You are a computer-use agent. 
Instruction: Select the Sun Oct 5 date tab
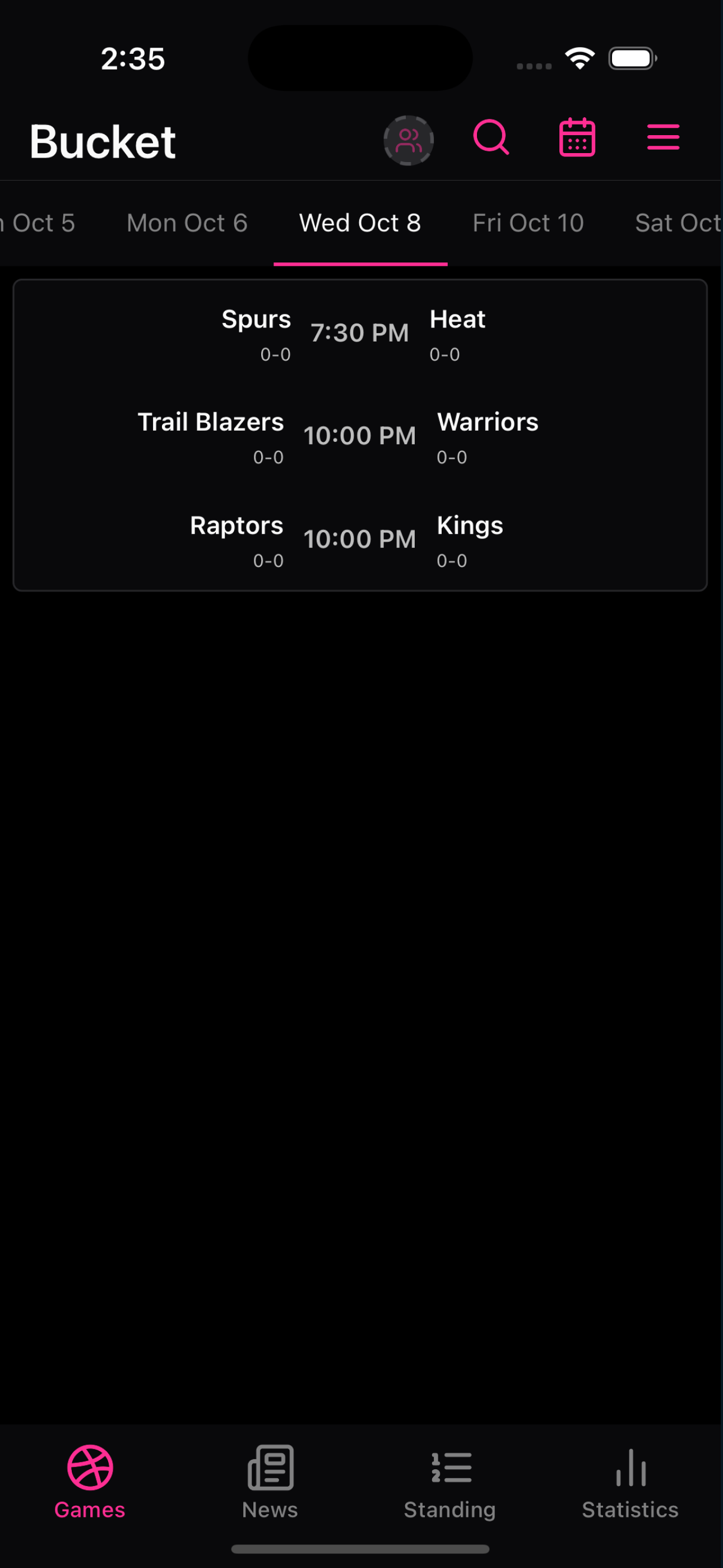38,223
